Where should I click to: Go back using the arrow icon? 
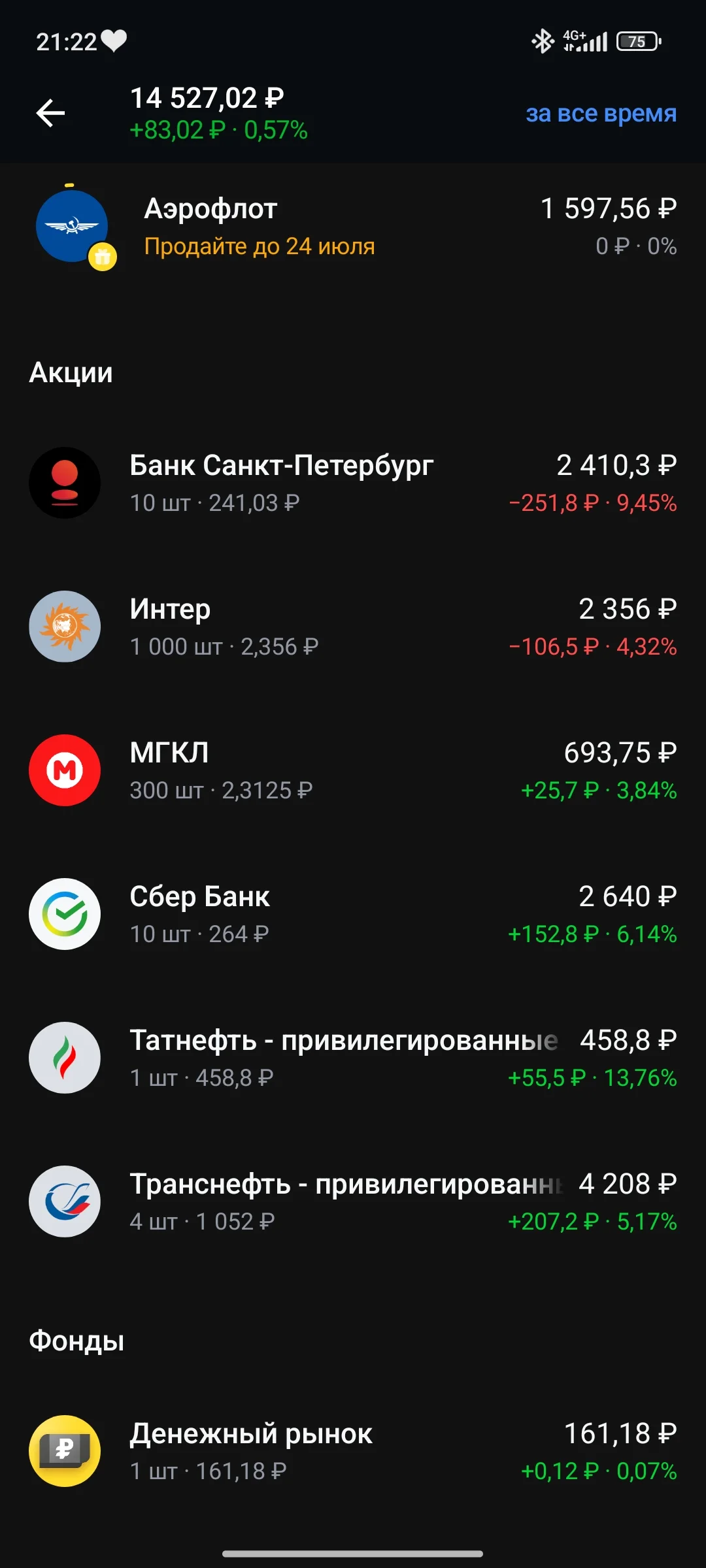click(50, 113)
